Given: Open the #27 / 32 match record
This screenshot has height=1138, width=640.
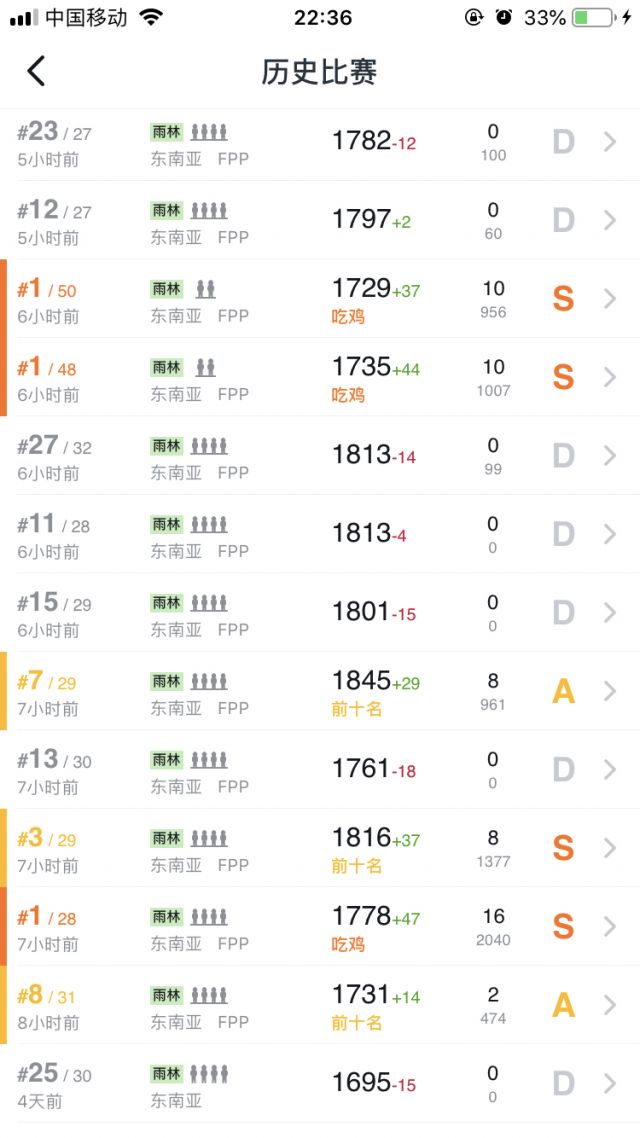Looking at the screenshot, I should [x=320, y=455].
